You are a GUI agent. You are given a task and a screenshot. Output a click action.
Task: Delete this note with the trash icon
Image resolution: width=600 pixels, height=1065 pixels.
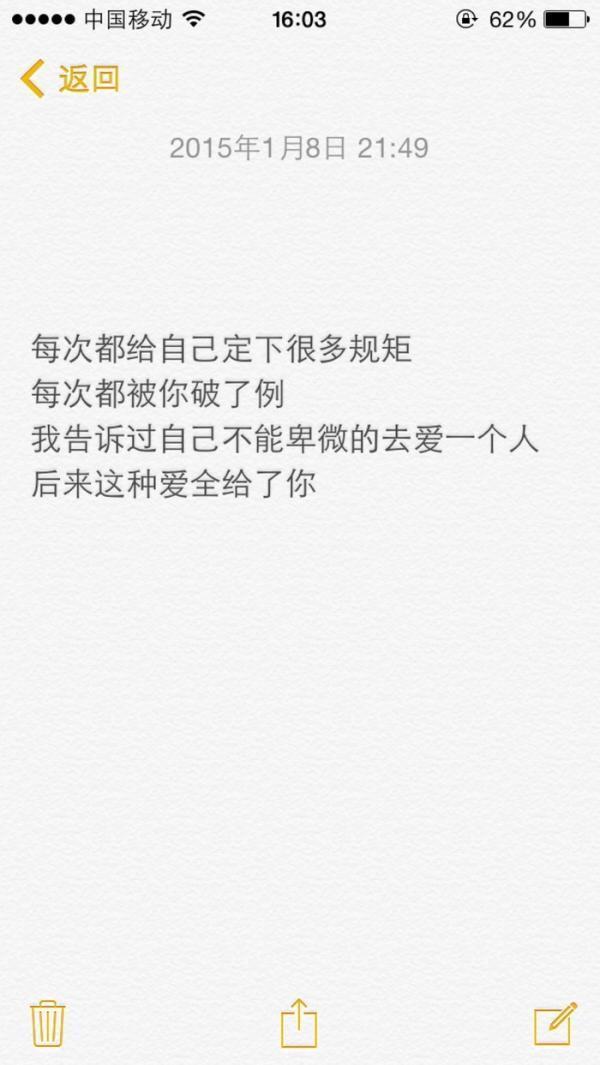point(48,1024)
